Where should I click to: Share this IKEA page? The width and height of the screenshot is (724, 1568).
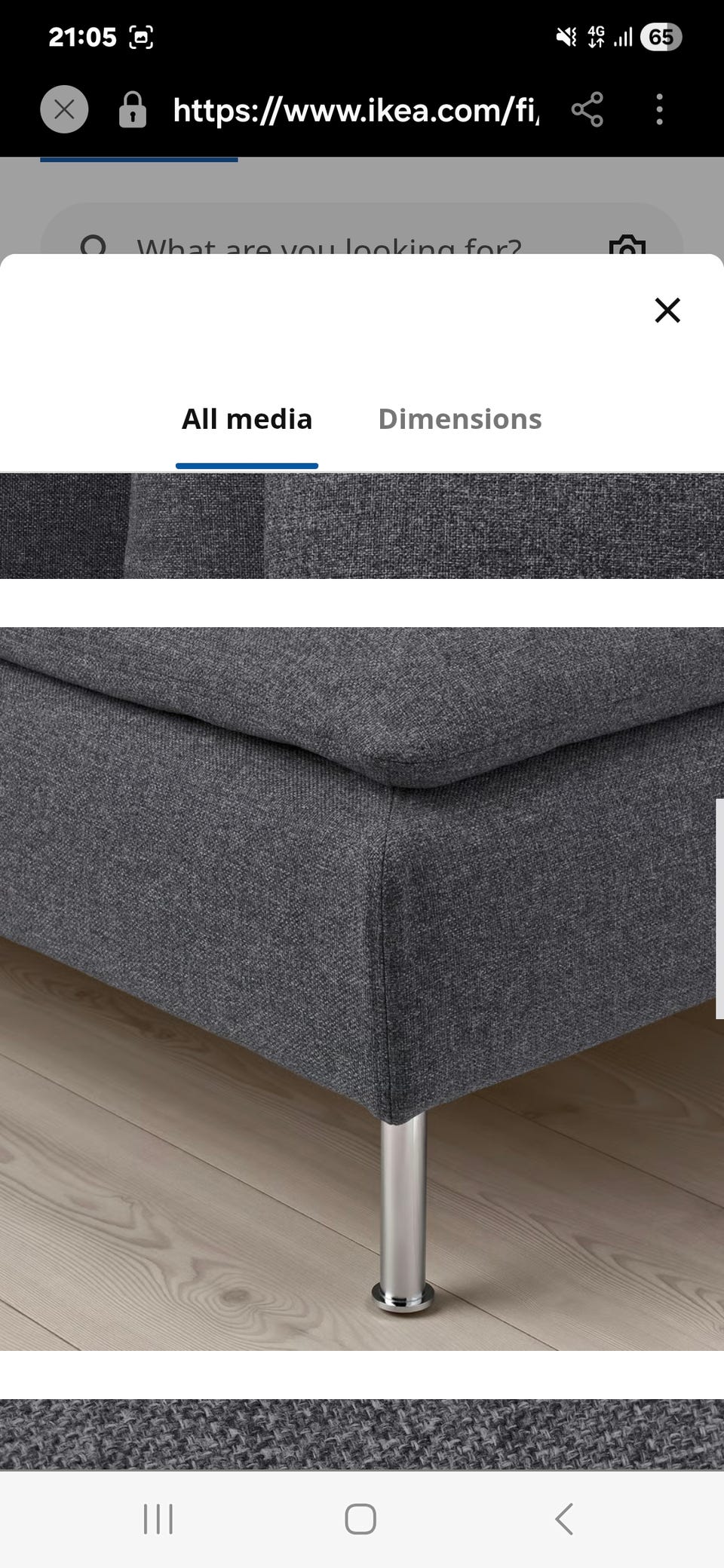tap(587, 110)
